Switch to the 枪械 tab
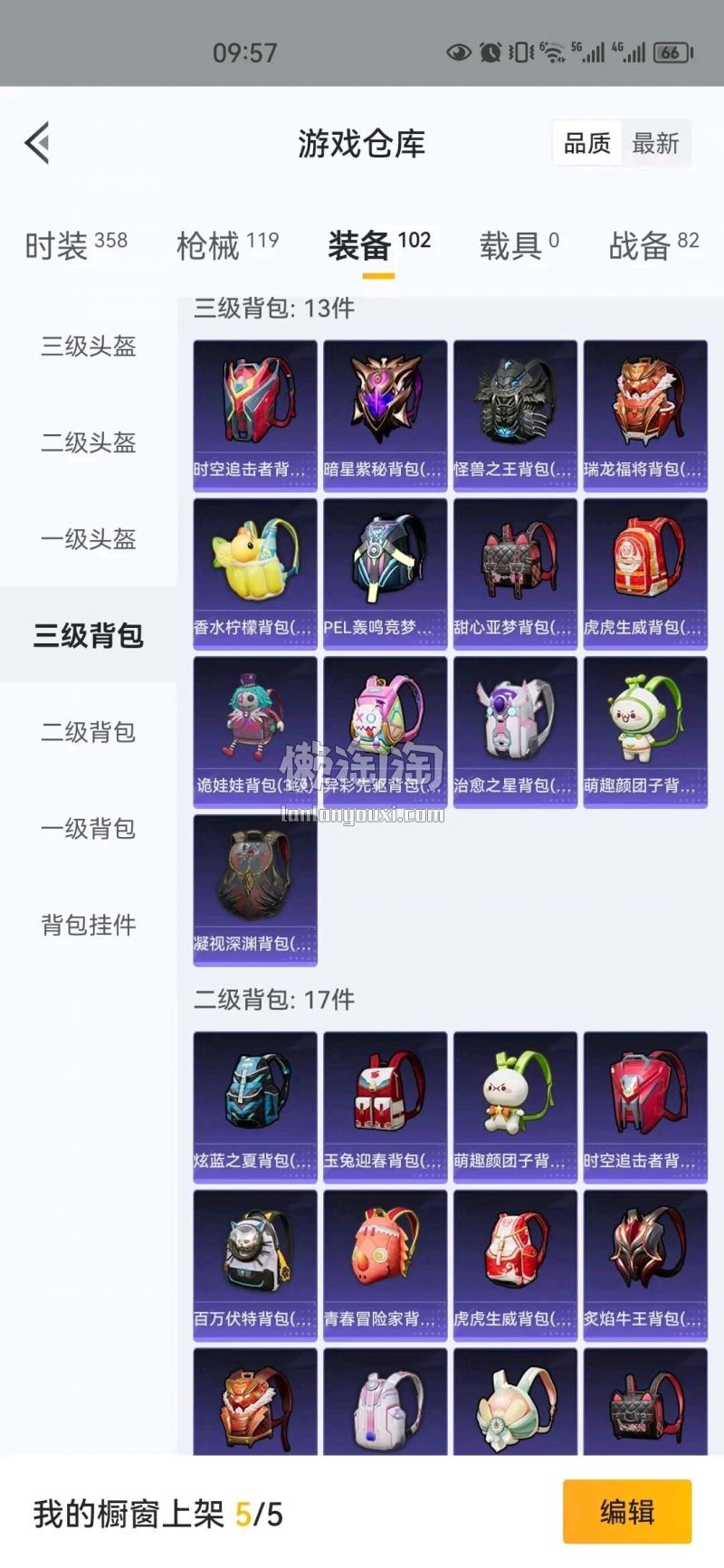The width and height of the screenshot is (724, 1568). 227,244
